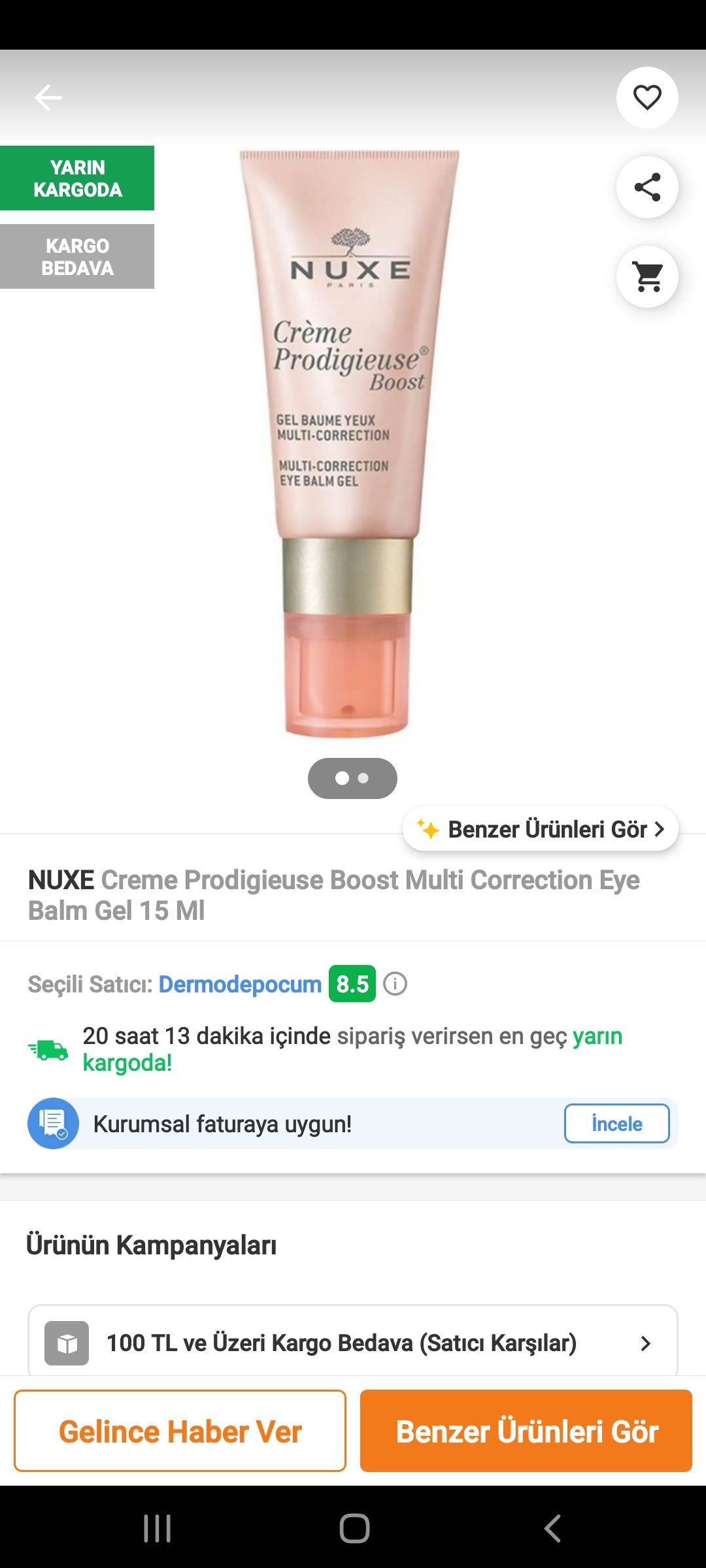706x1568 pixels.
Task: Tap system home button
Action: click(354, 1529)
